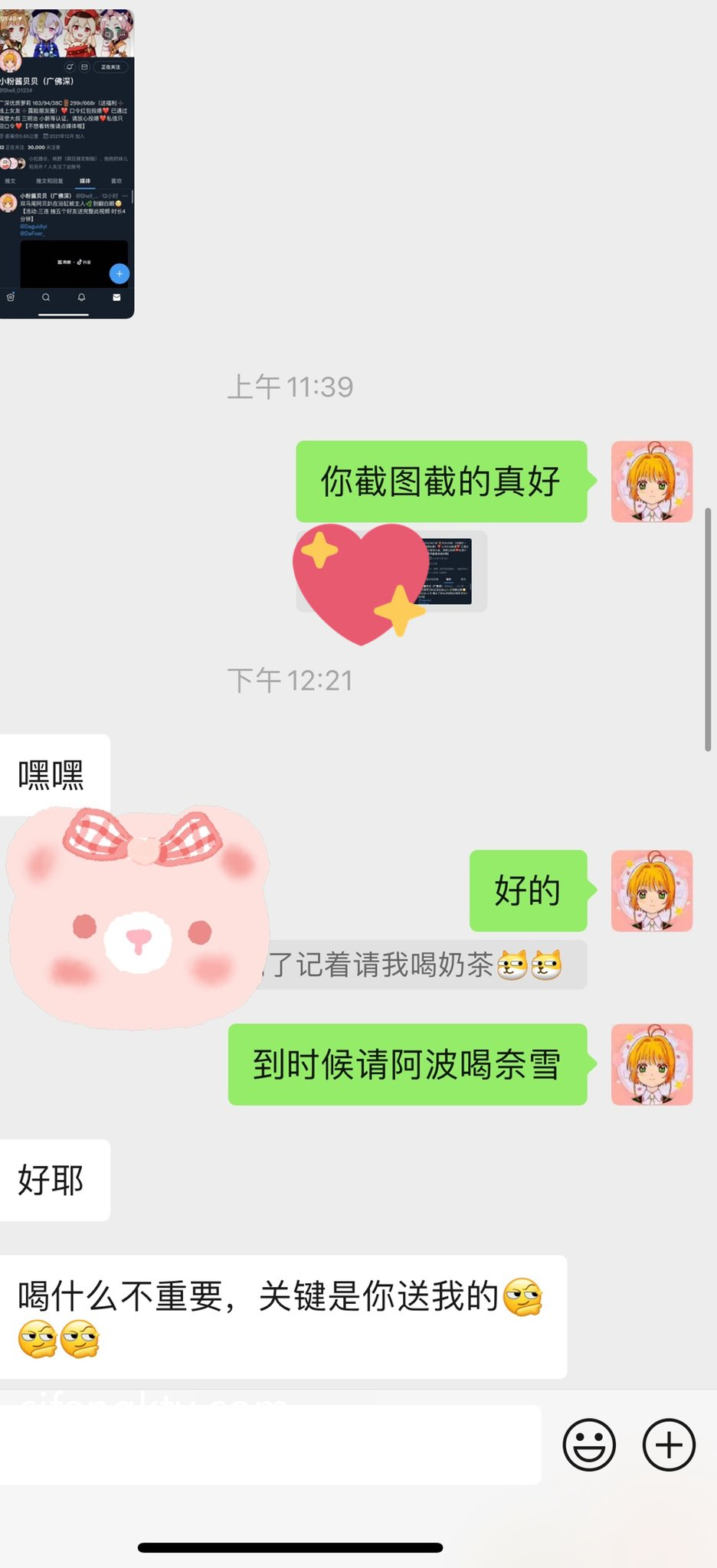Tap the avatar next to 到时候请阿波喝奈雪
Screen dimensions: 717x1568
651,1064
